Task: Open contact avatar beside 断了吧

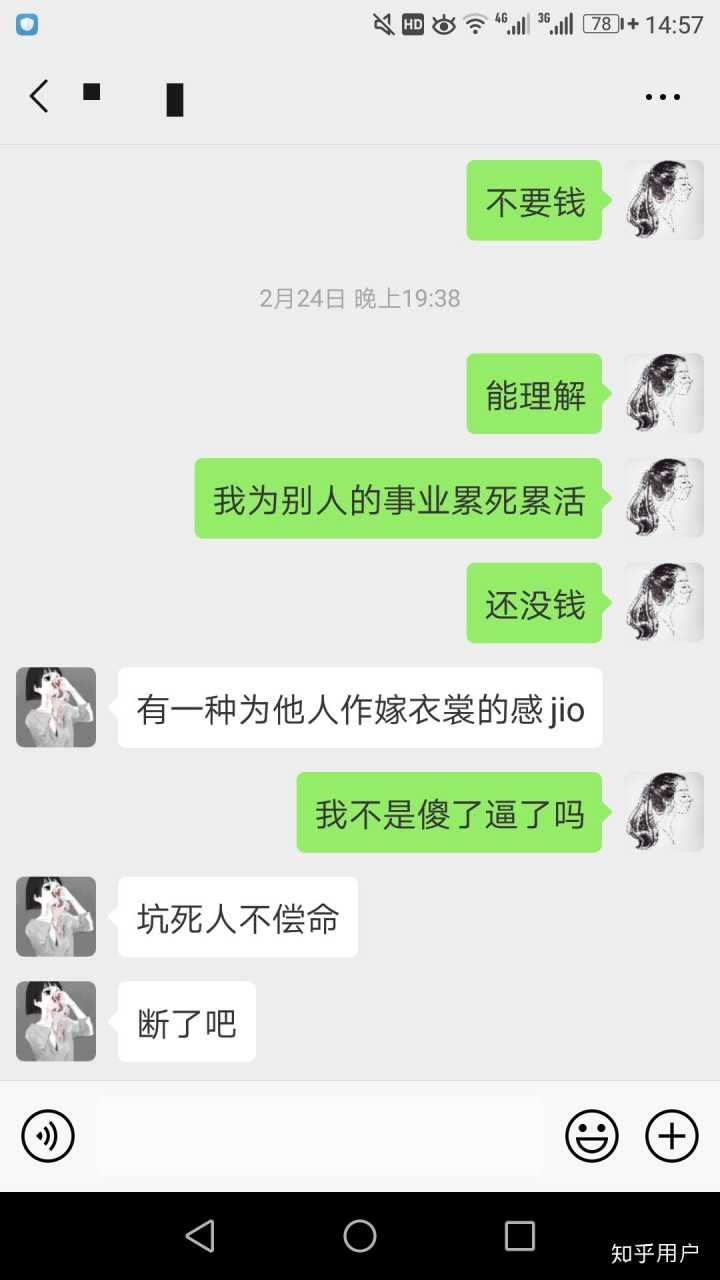Action: [56, 1021]
